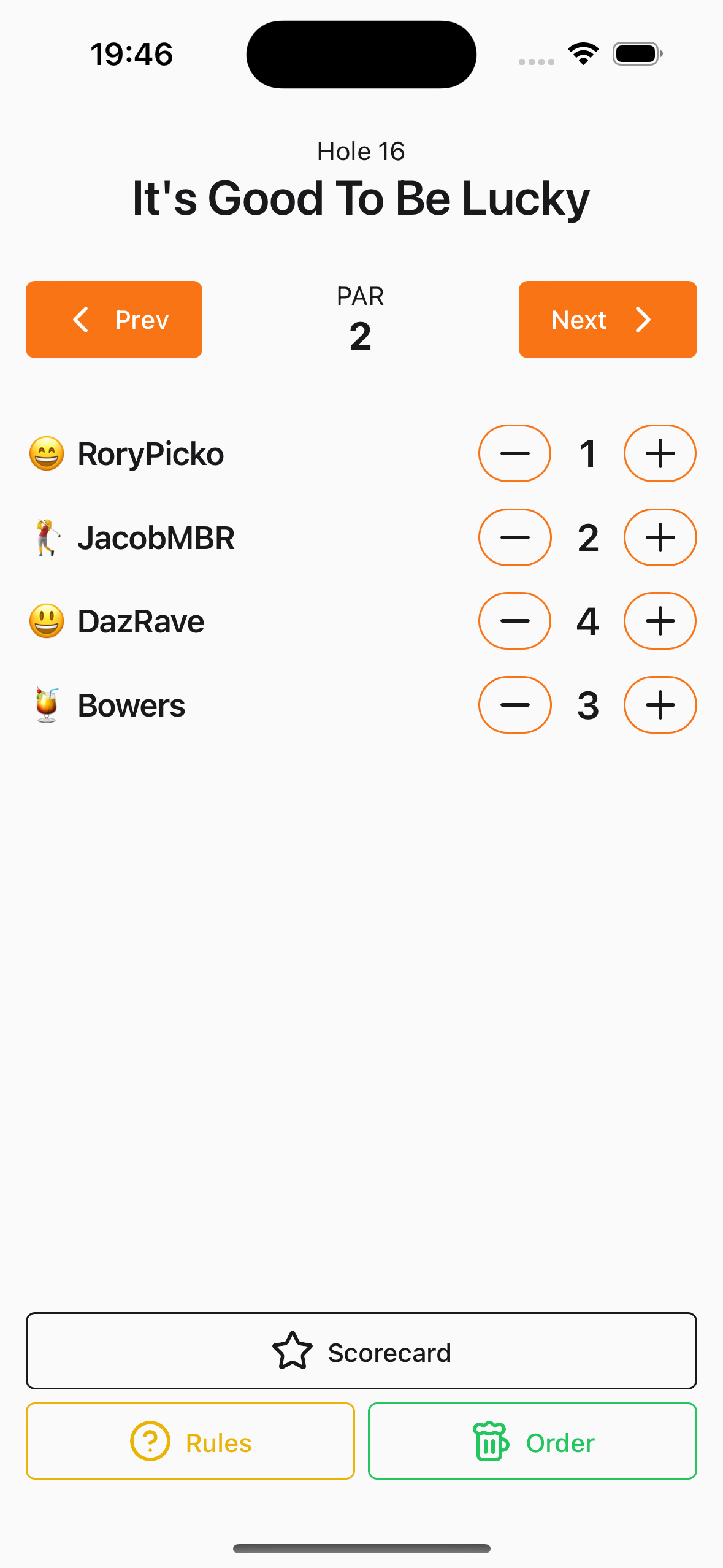View the Rules
Screen dimensions: 723x1568
click(190, 1441)
